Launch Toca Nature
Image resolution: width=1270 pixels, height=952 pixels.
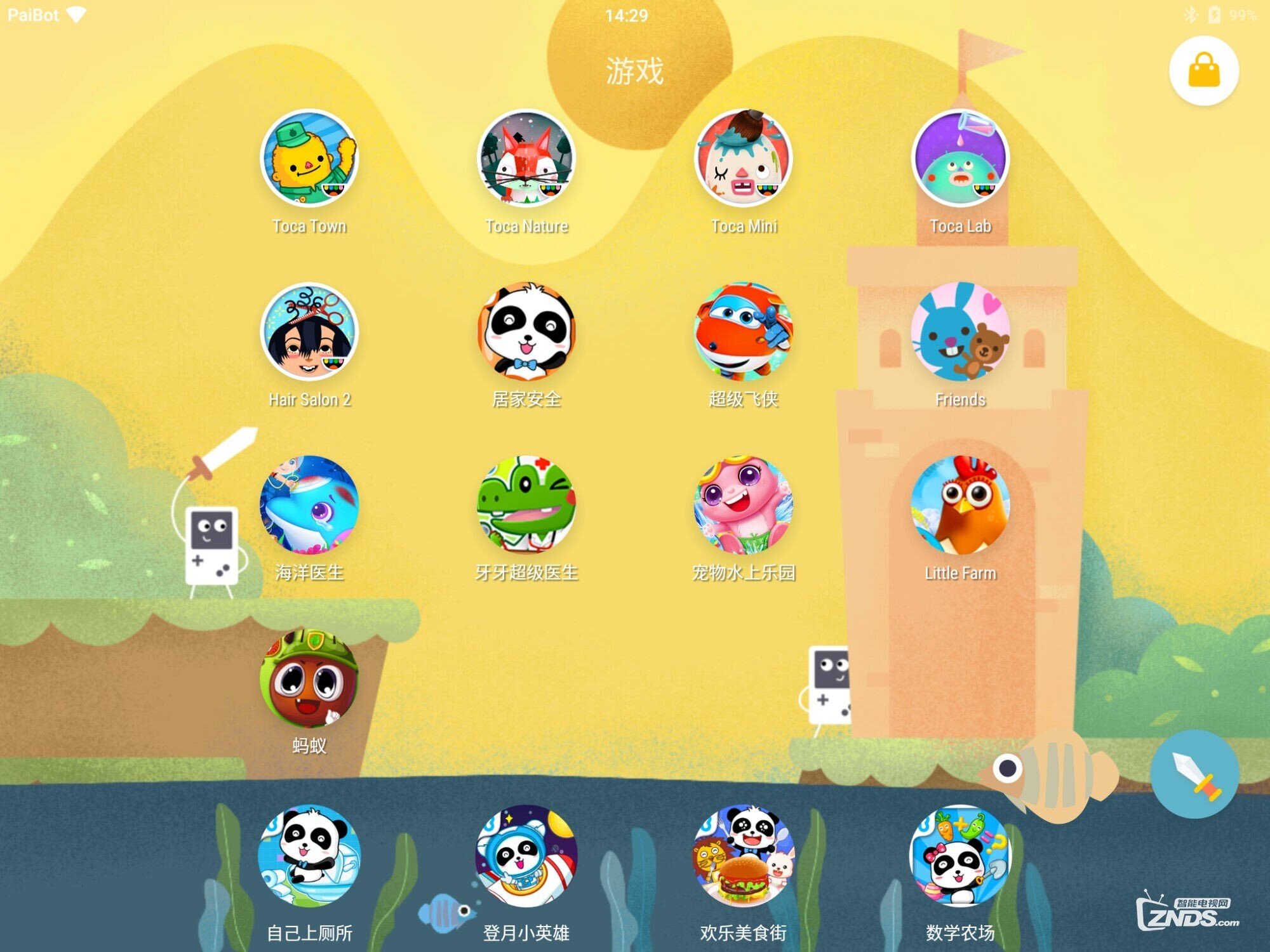coord(526,158)
